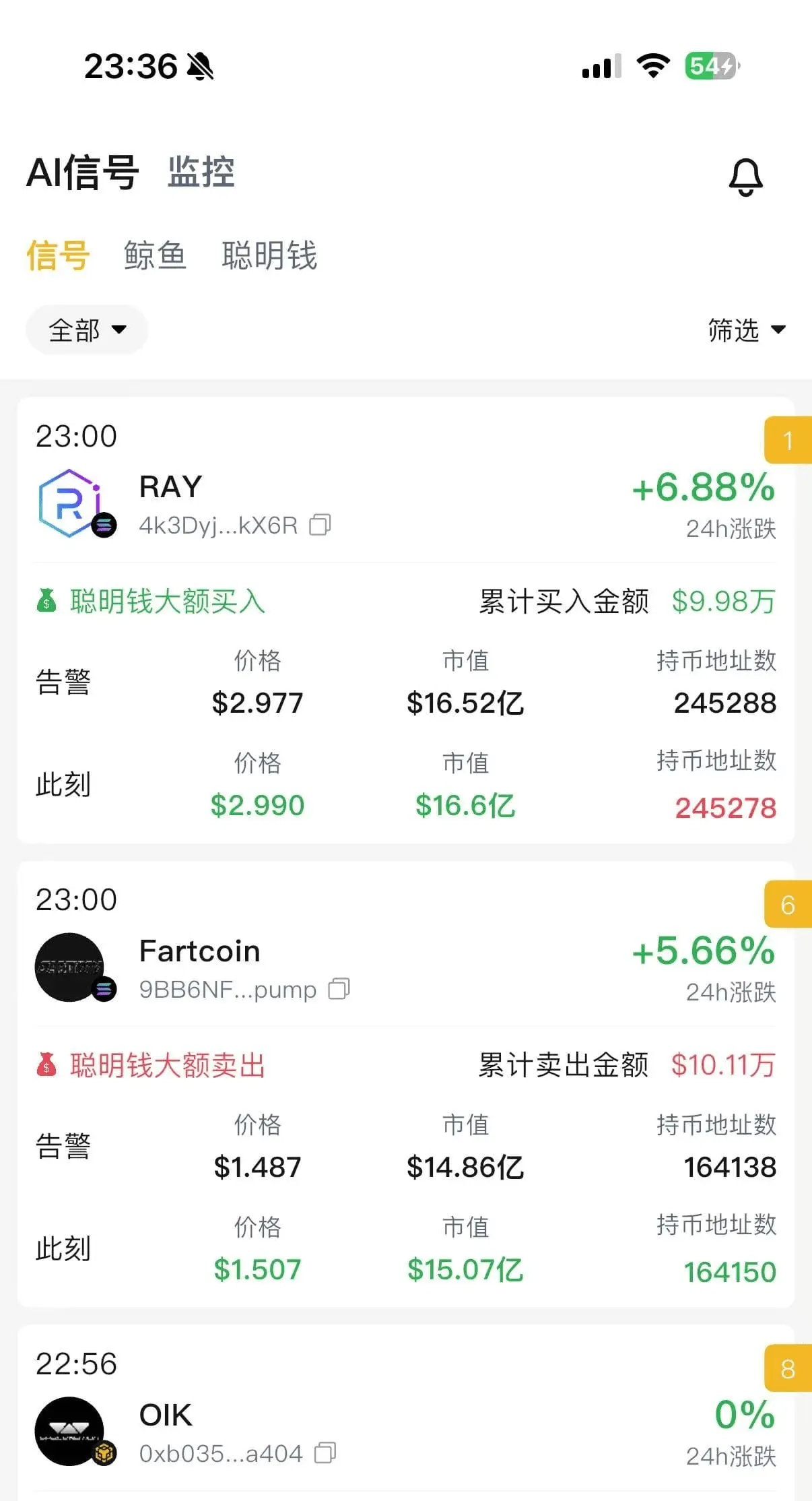Copy the RAY contract address
Image resolution: width=812 pixels, height=1501 pixels.
(x=320, y=525)
